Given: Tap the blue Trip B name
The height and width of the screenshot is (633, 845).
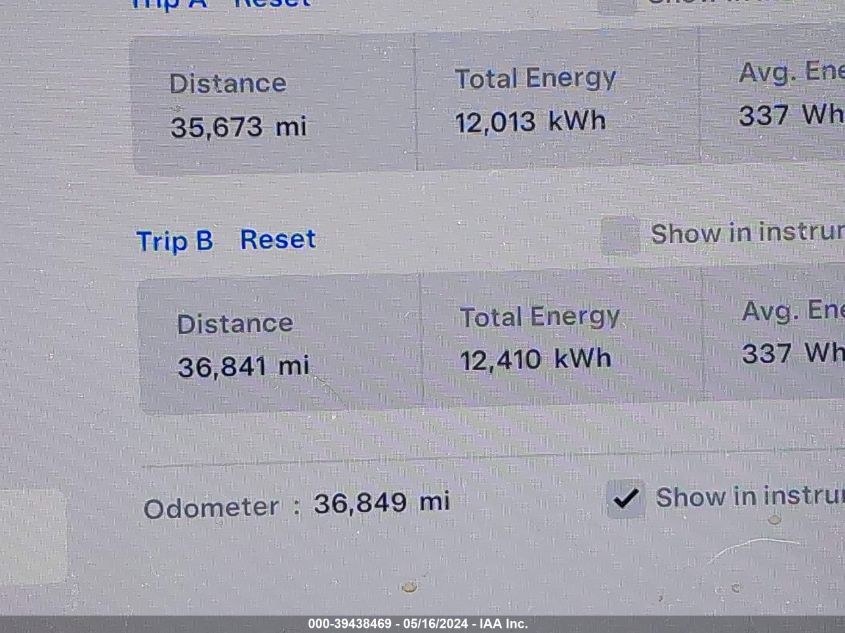Looking at the screenshot, I should [174, 241].
